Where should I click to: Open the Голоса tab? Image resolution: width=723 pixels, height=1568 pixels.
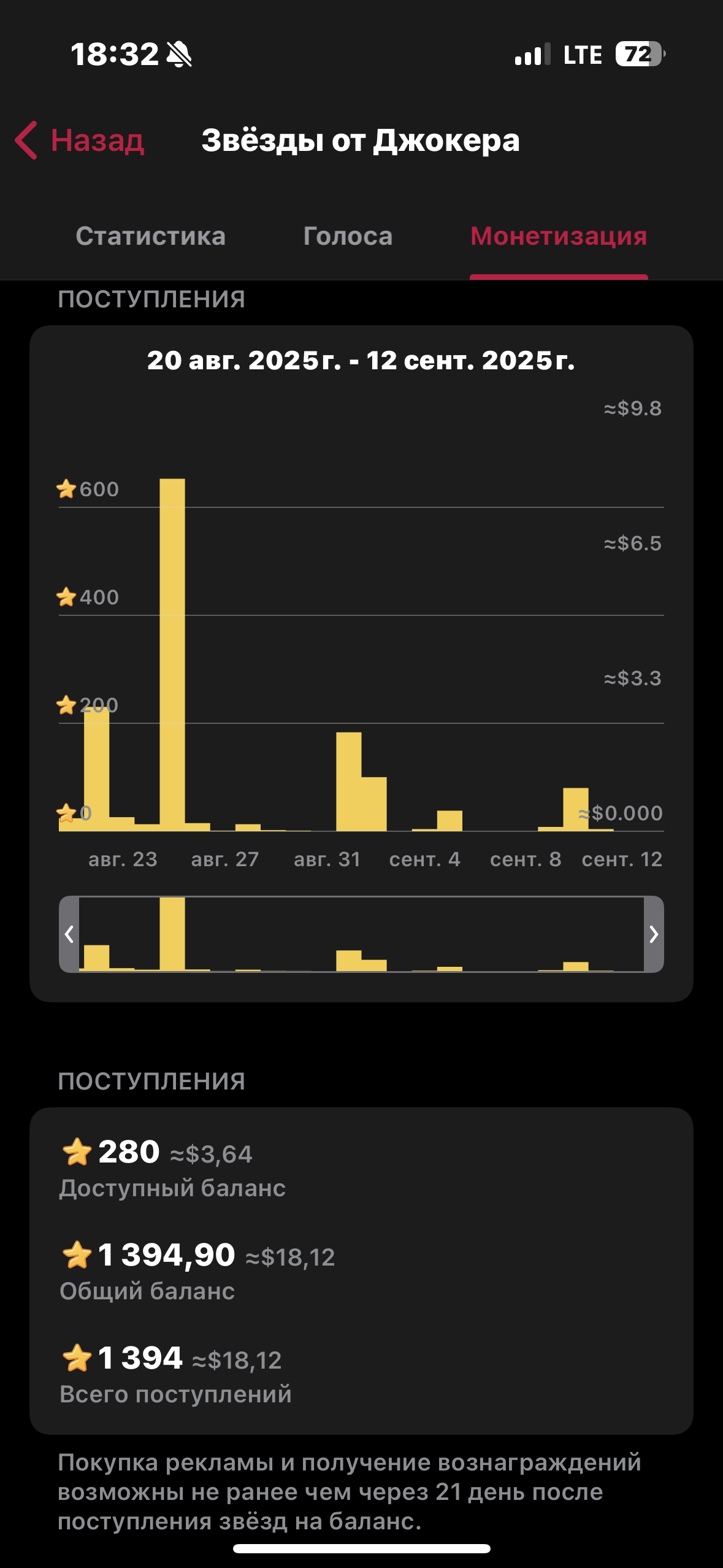coord(348,236)
